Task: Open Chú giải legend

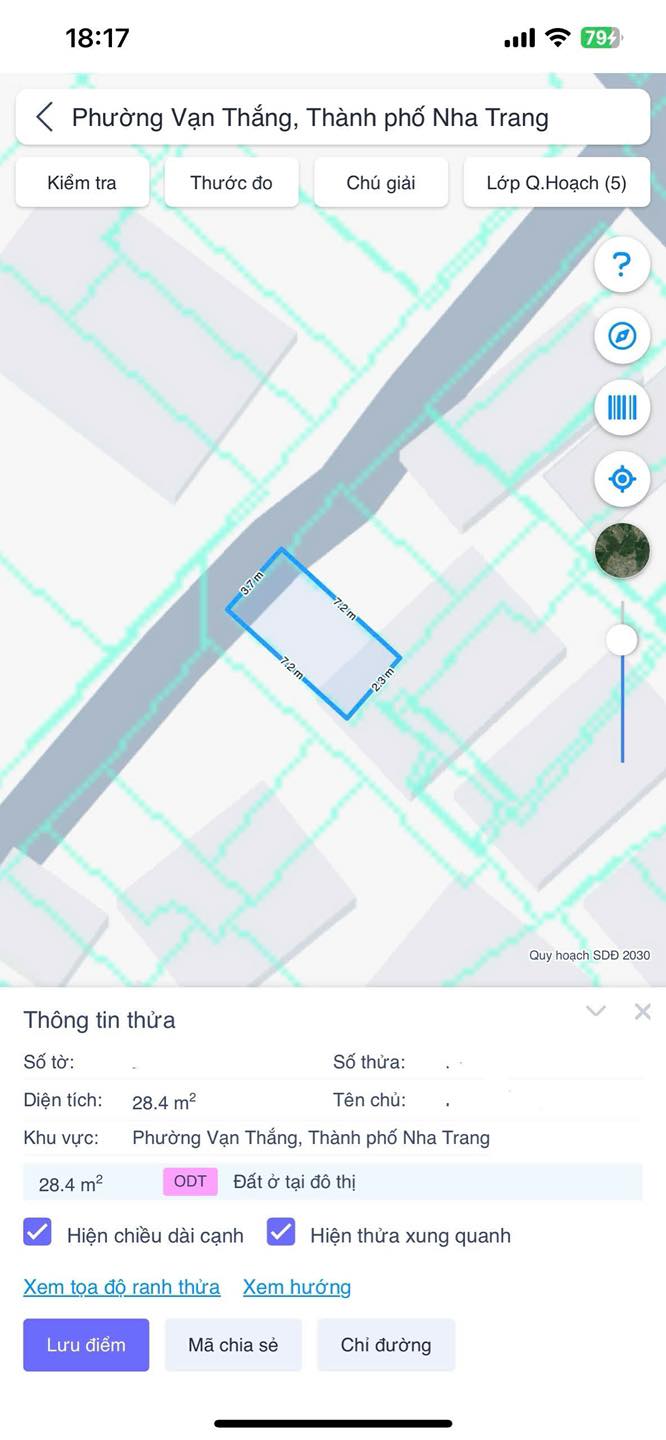Action: click(x=381, y=183)
